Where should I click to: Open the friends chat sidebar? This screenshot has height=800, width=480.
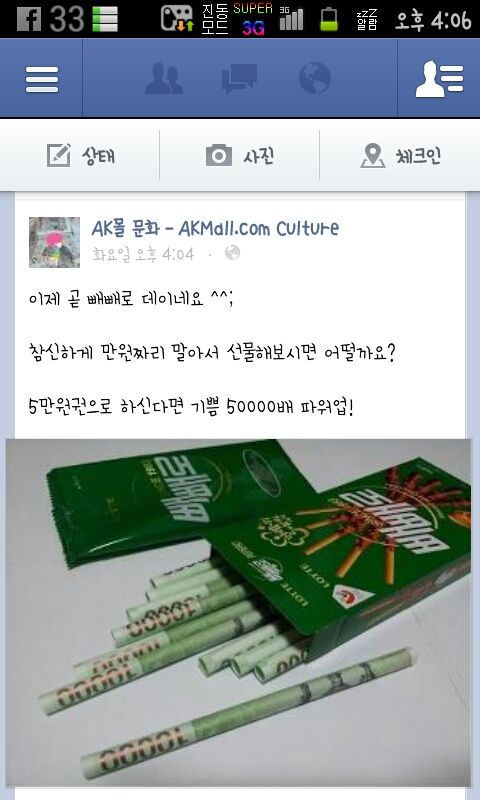[x=439, y=79]
